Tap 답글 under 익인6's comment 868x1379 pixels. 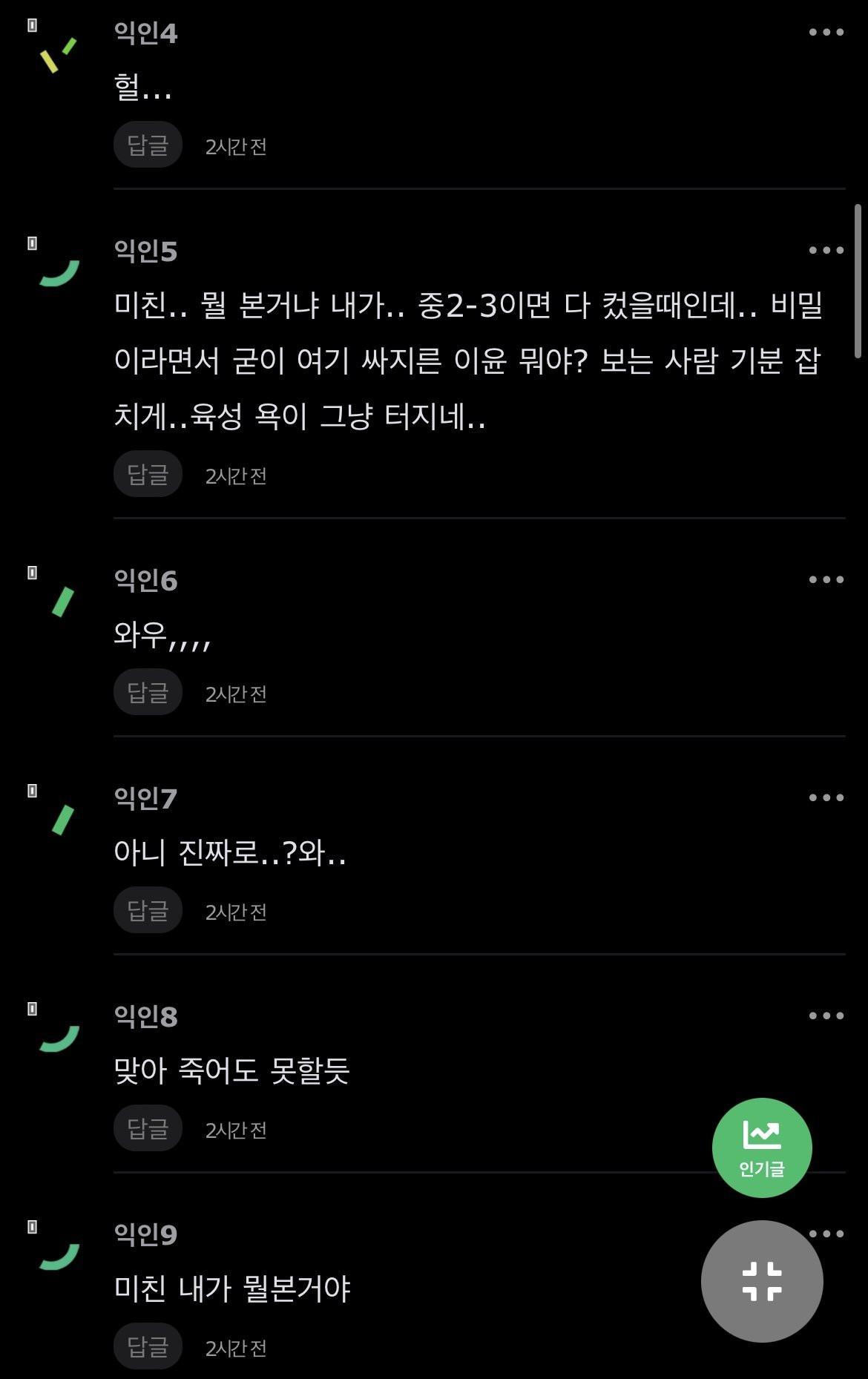point(148,692)
